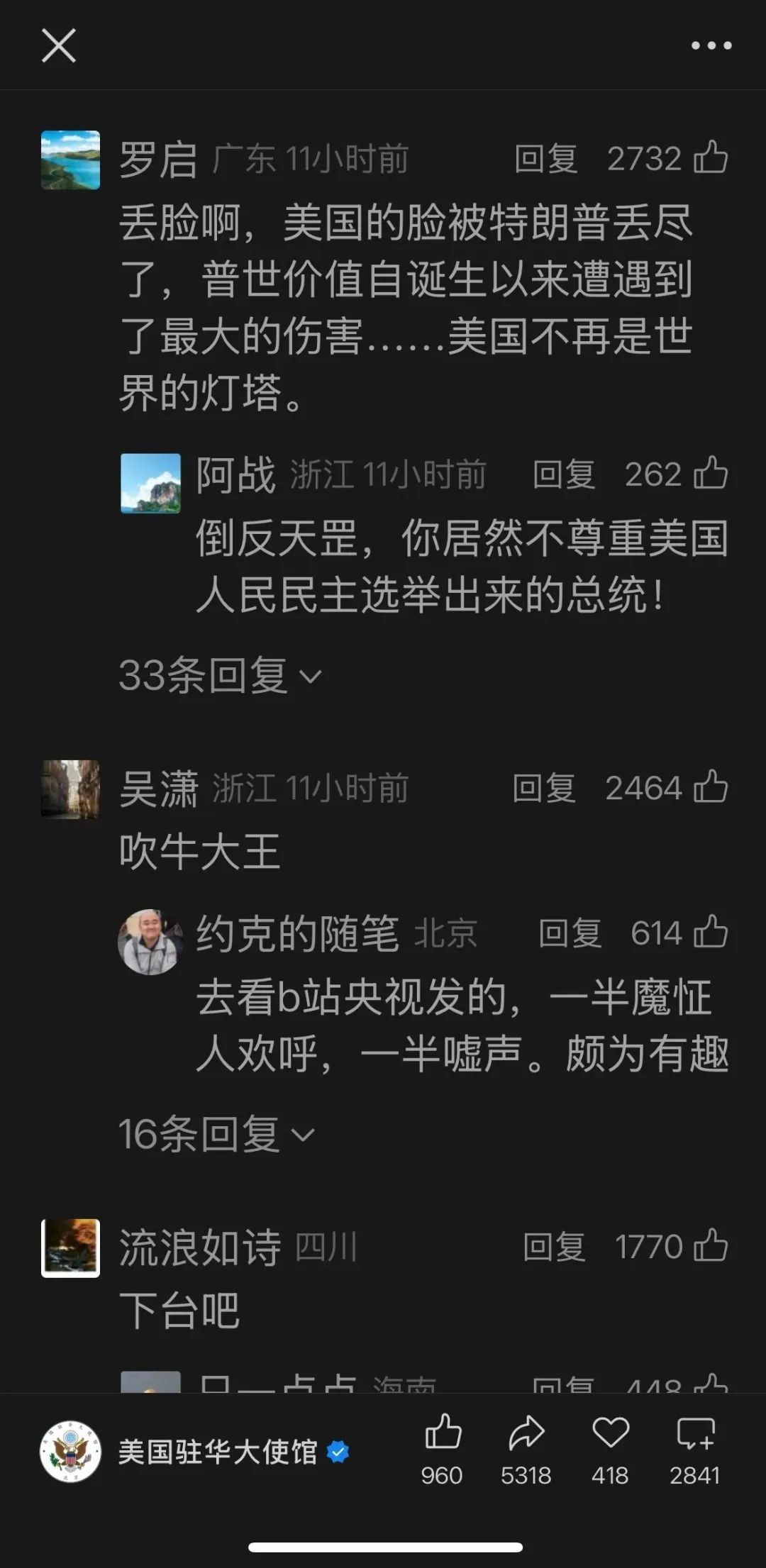Close the comments view

(58, 46)
